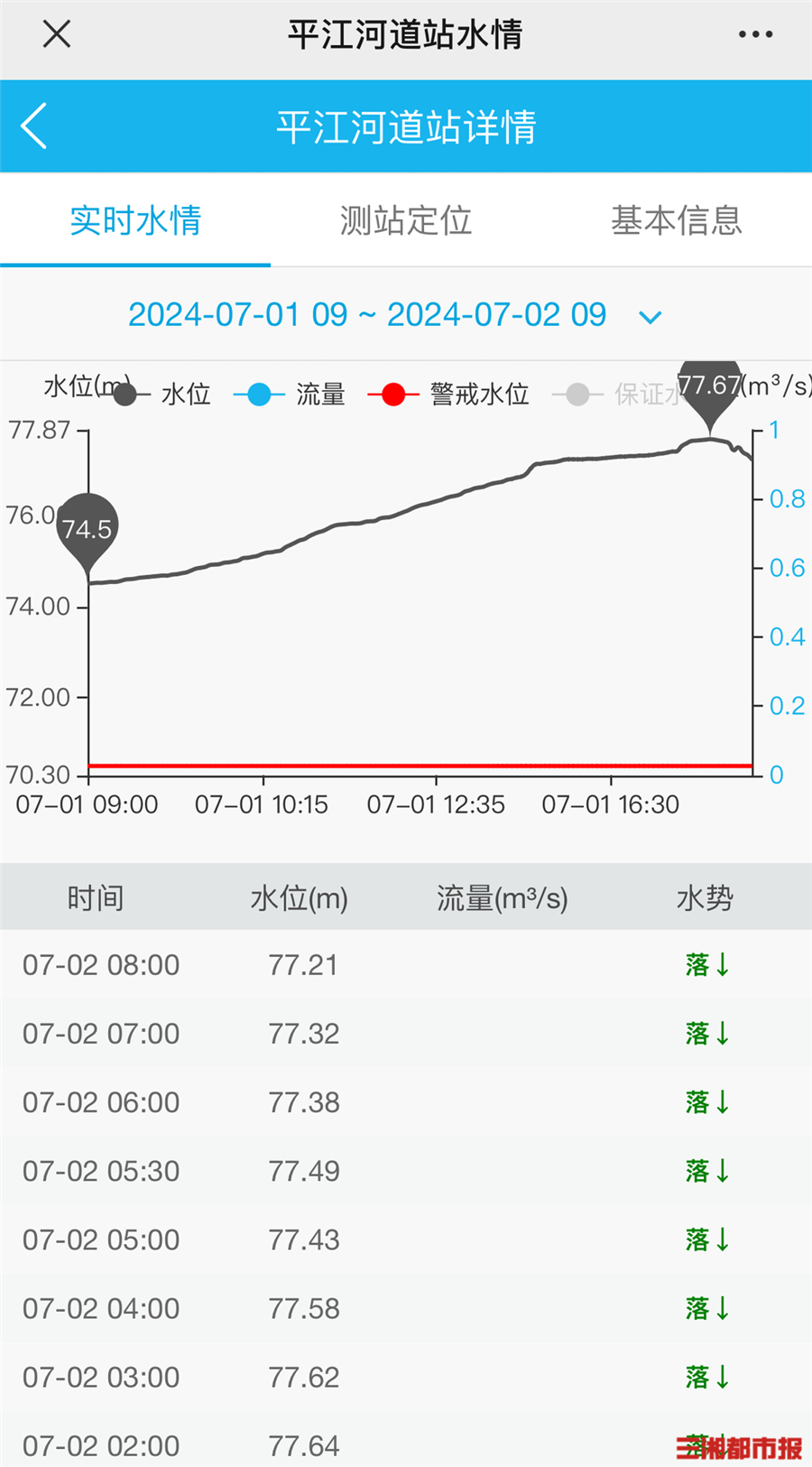
Task: Toggle the 警戒水位 line in the legend
Action: [x=449, y=395]
